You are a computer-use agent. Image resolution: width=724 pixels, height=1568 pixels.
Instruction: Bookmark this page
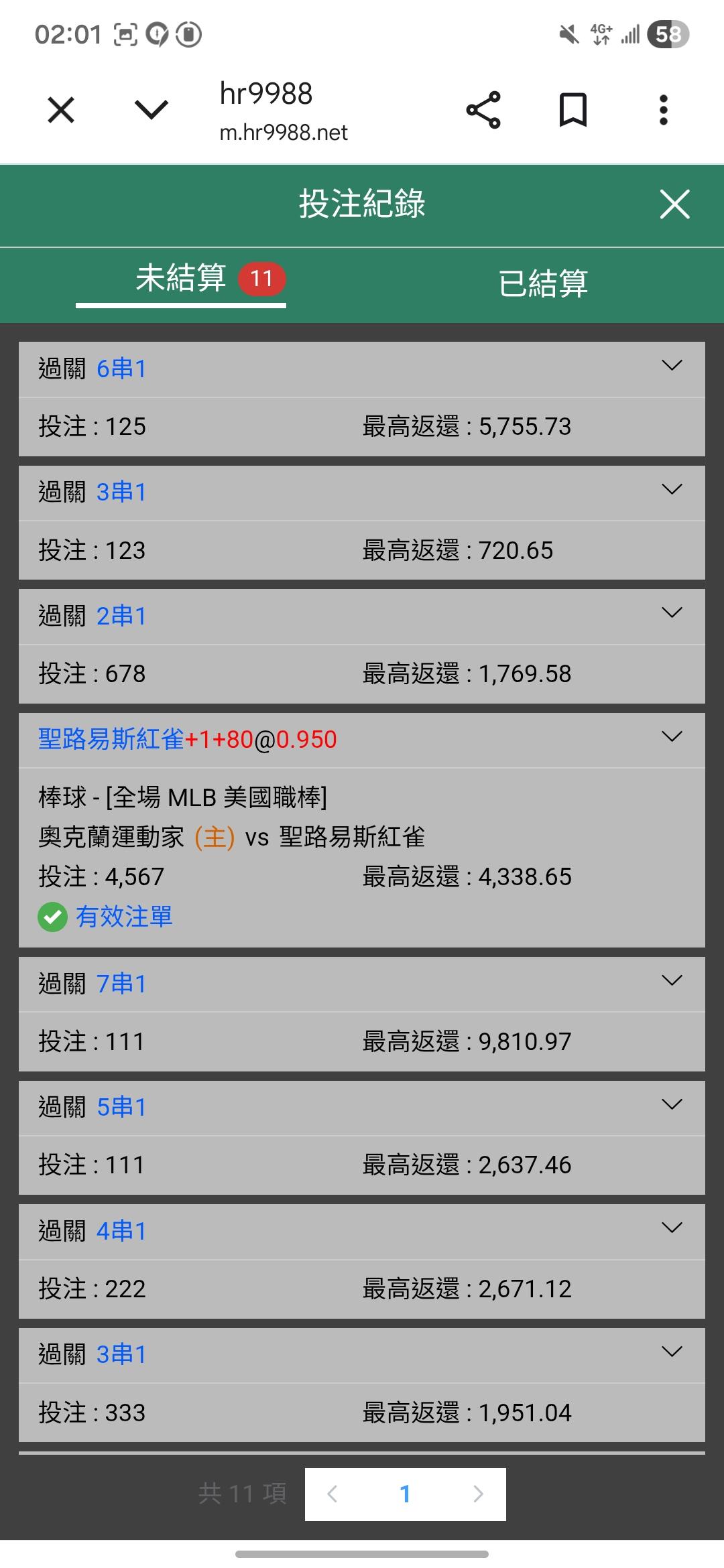click(x=573, y=110)
